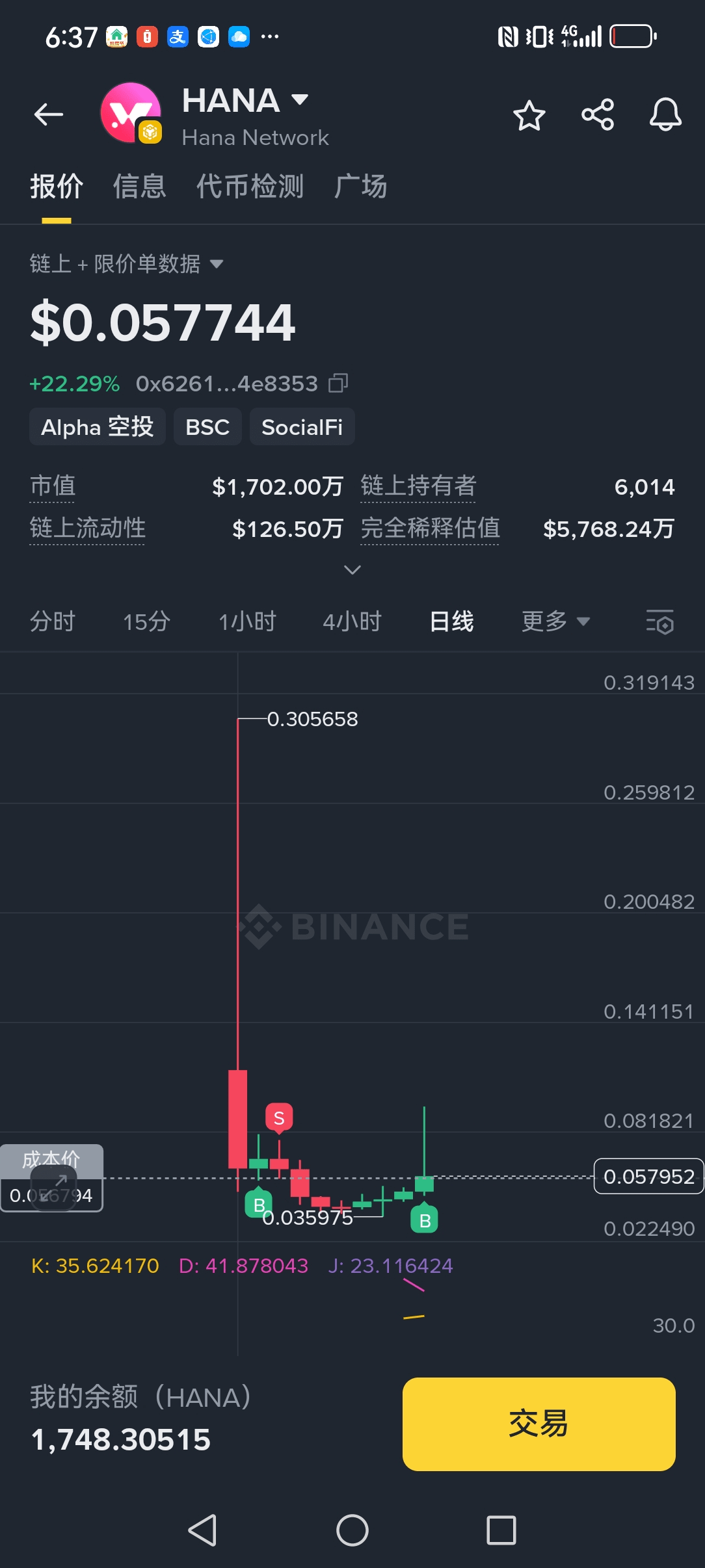Switch chart to 1小时 interval
The height and width of the screenshot is (1568, 705).
pyautogui.click(x=247, y=621)
